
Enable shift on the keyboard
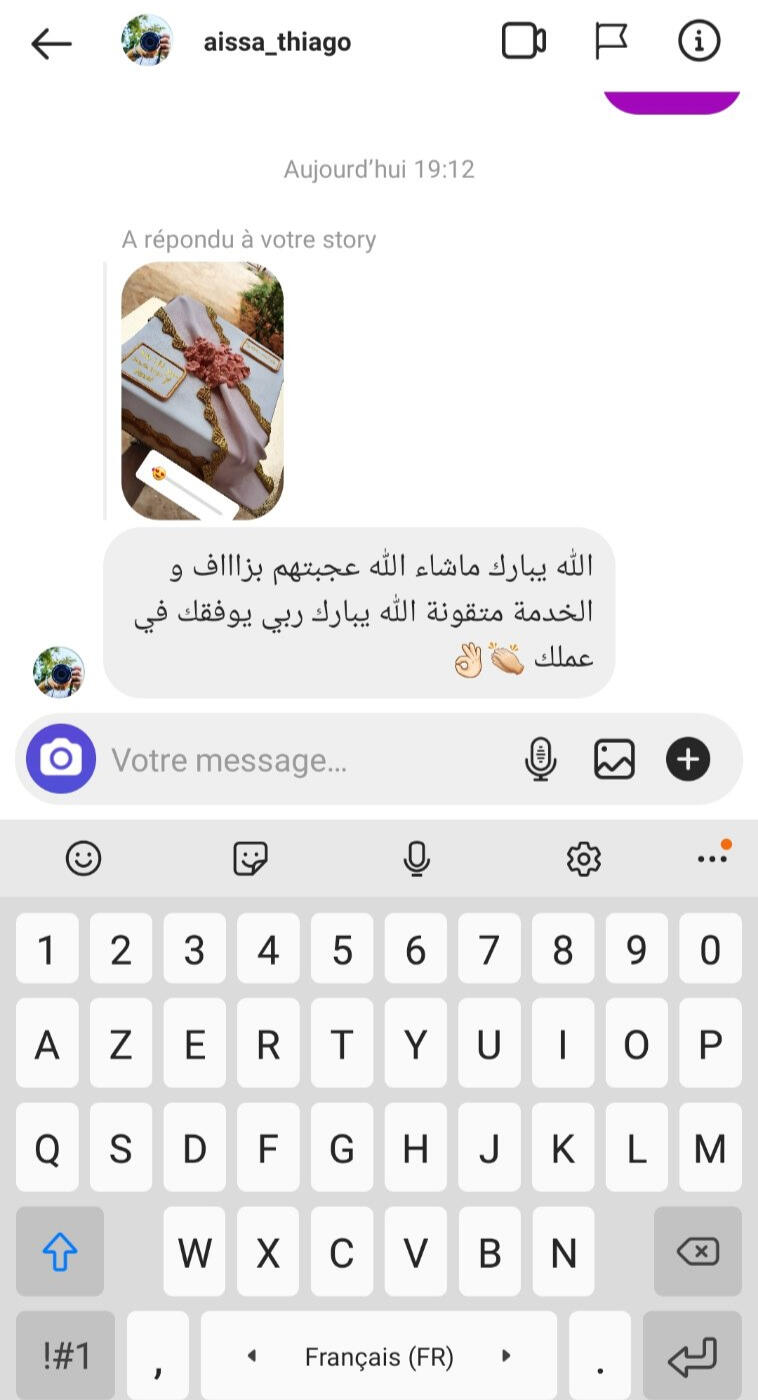click(59, 1251)
